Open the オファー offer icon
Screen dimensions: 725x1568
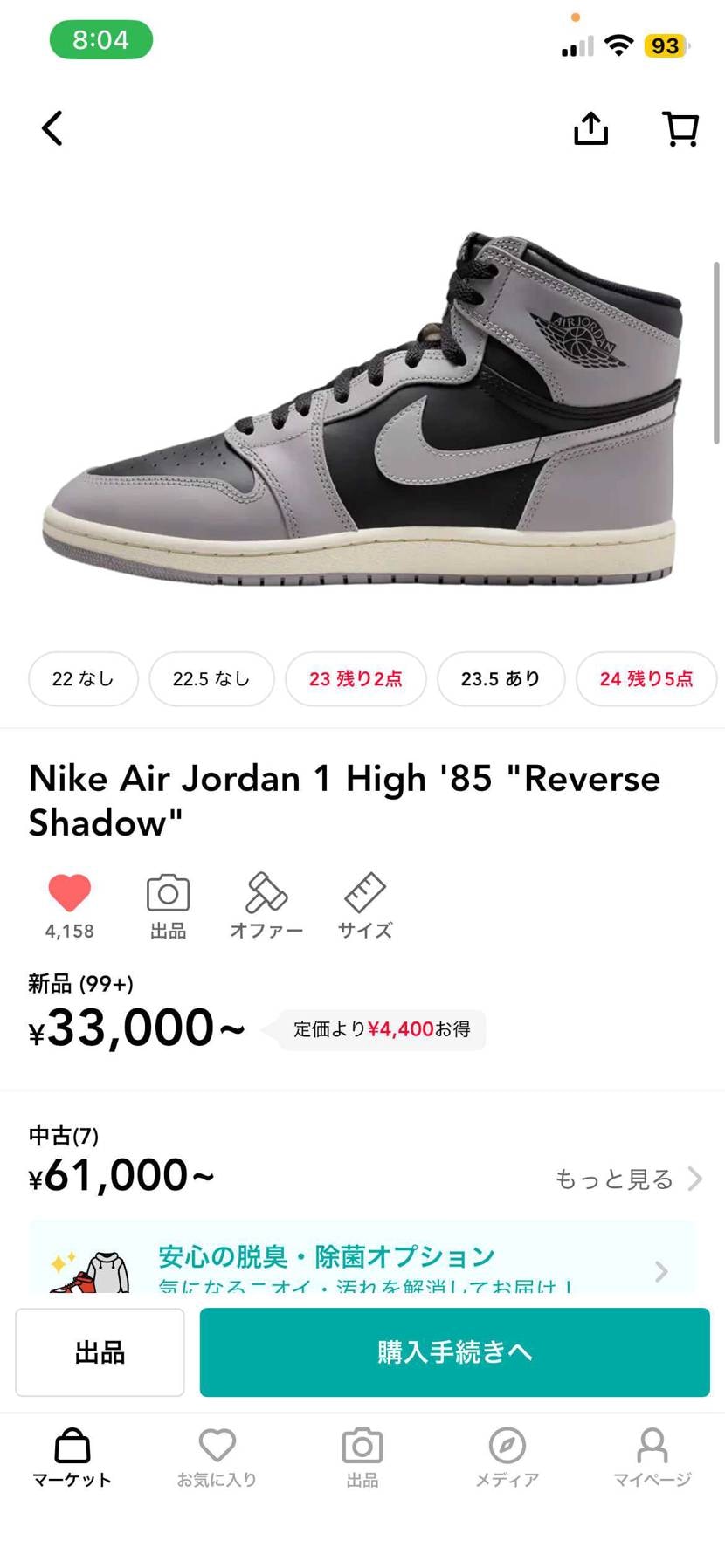point(266,904)
